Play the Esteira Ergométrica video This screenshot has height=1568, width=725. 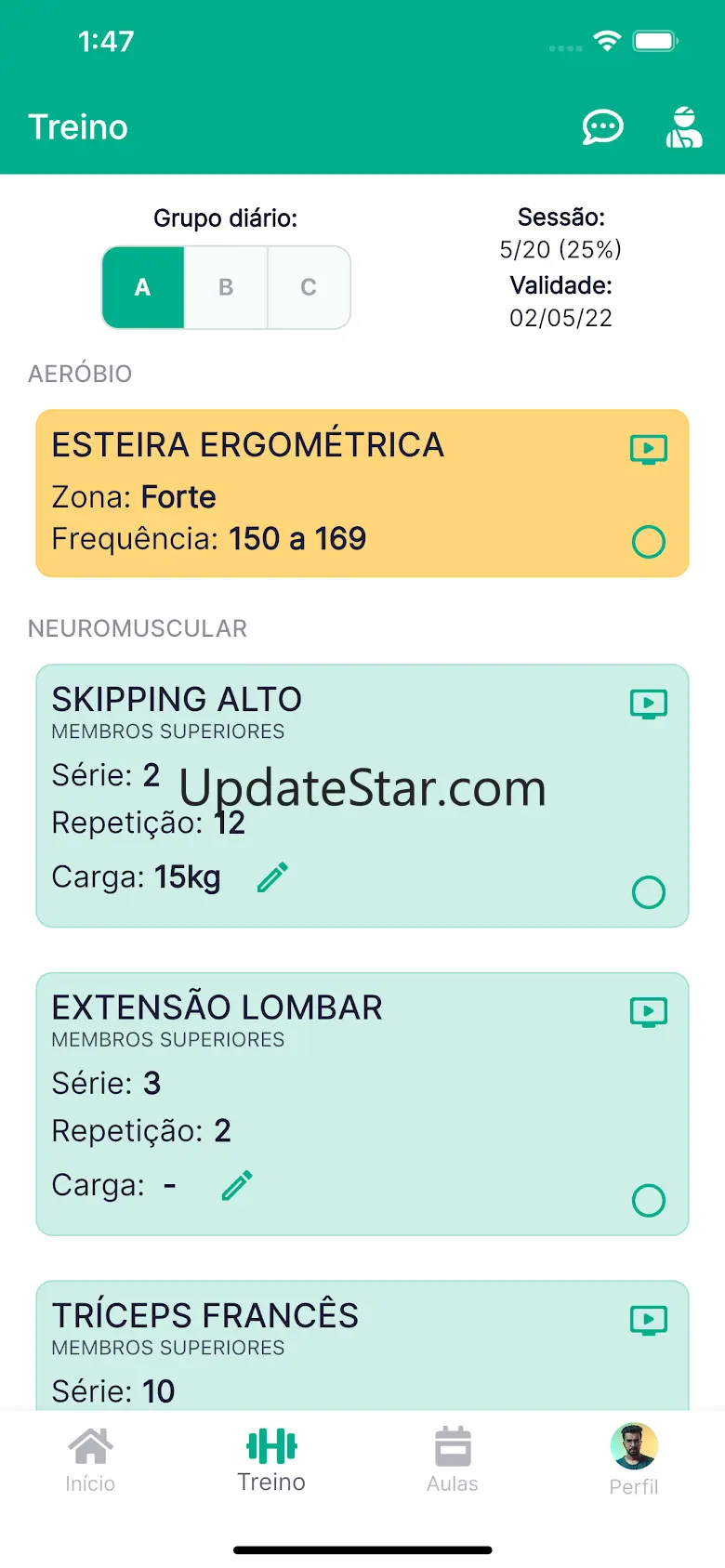[648, 450]
